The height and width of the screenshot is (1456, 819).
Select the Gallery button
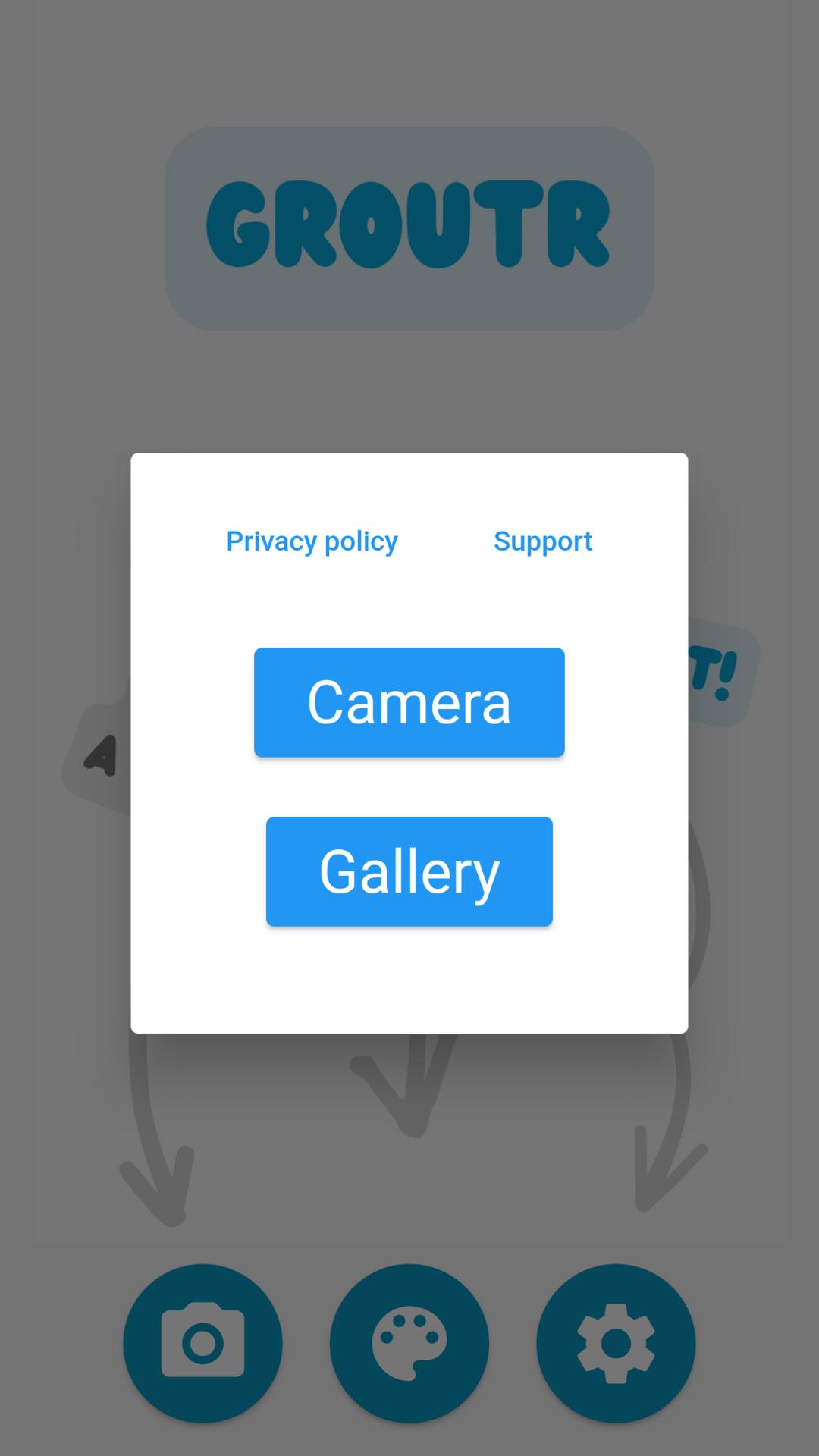pyautogui.click(x=409, y=871)
